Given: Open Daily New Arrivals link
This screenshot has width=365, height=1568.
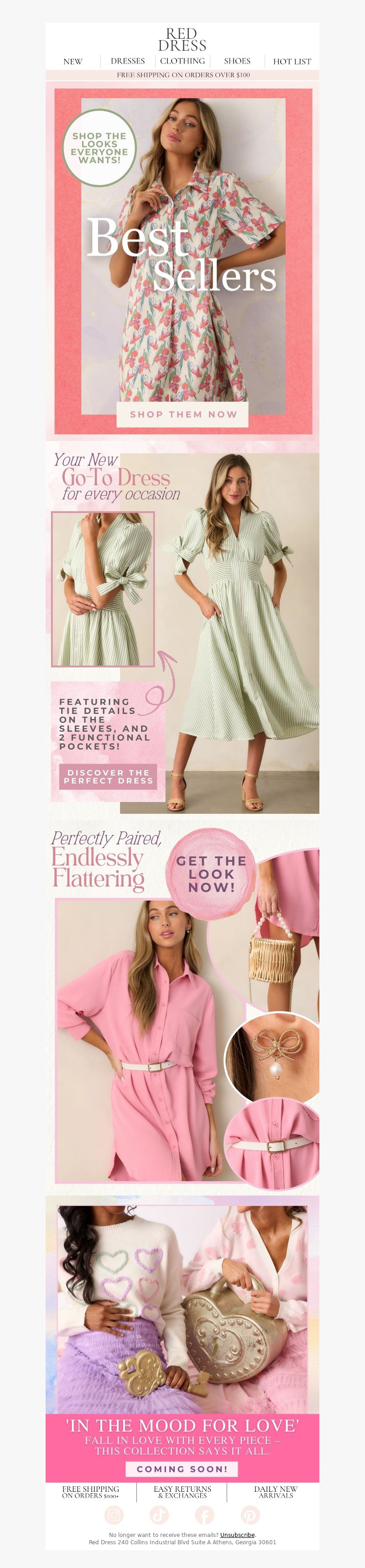Looking at the screenshot, I should [276, 1492].
